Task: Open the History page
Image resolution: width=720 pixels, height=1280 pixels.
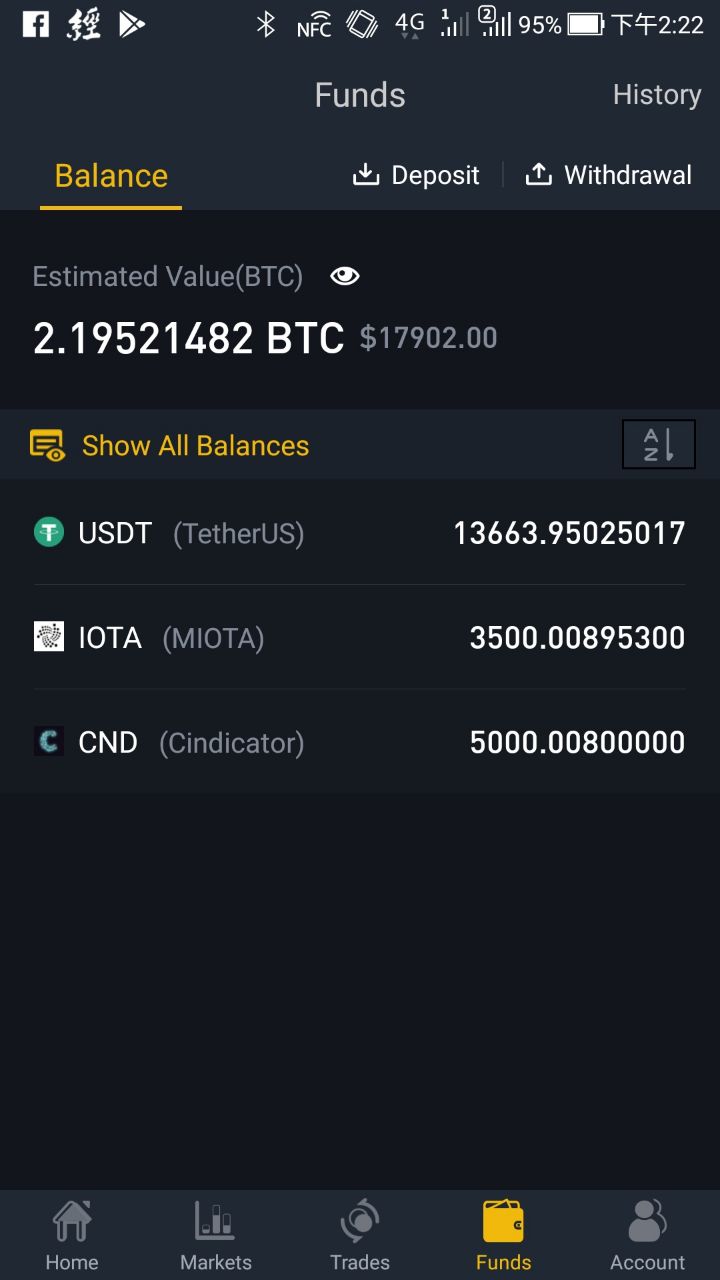Action: (x=656, y=95)
